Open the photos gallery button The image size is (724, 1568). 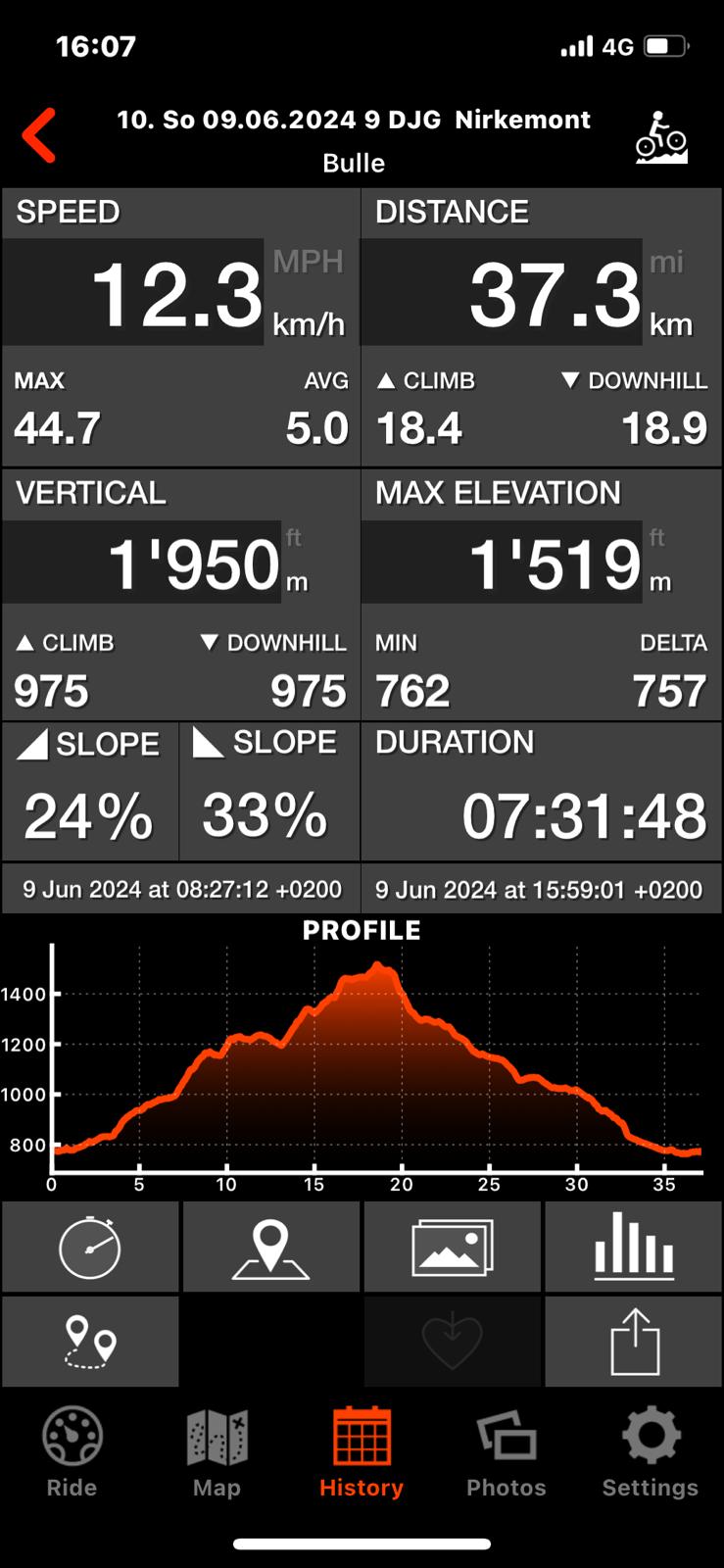point(452,1247)
